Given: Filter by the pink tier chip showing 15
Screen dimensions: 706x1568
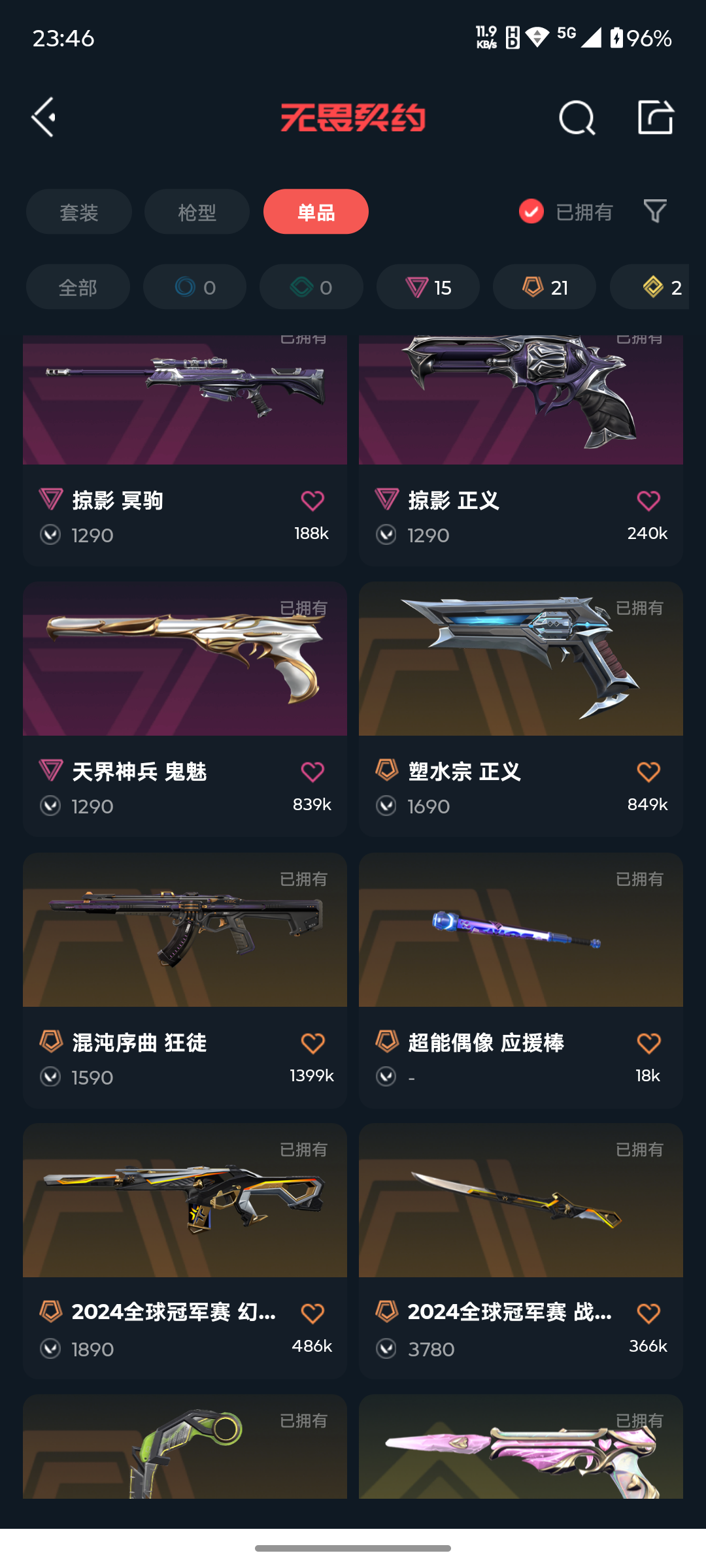Looking at the screenshot, I should click(x=428, y=287).
